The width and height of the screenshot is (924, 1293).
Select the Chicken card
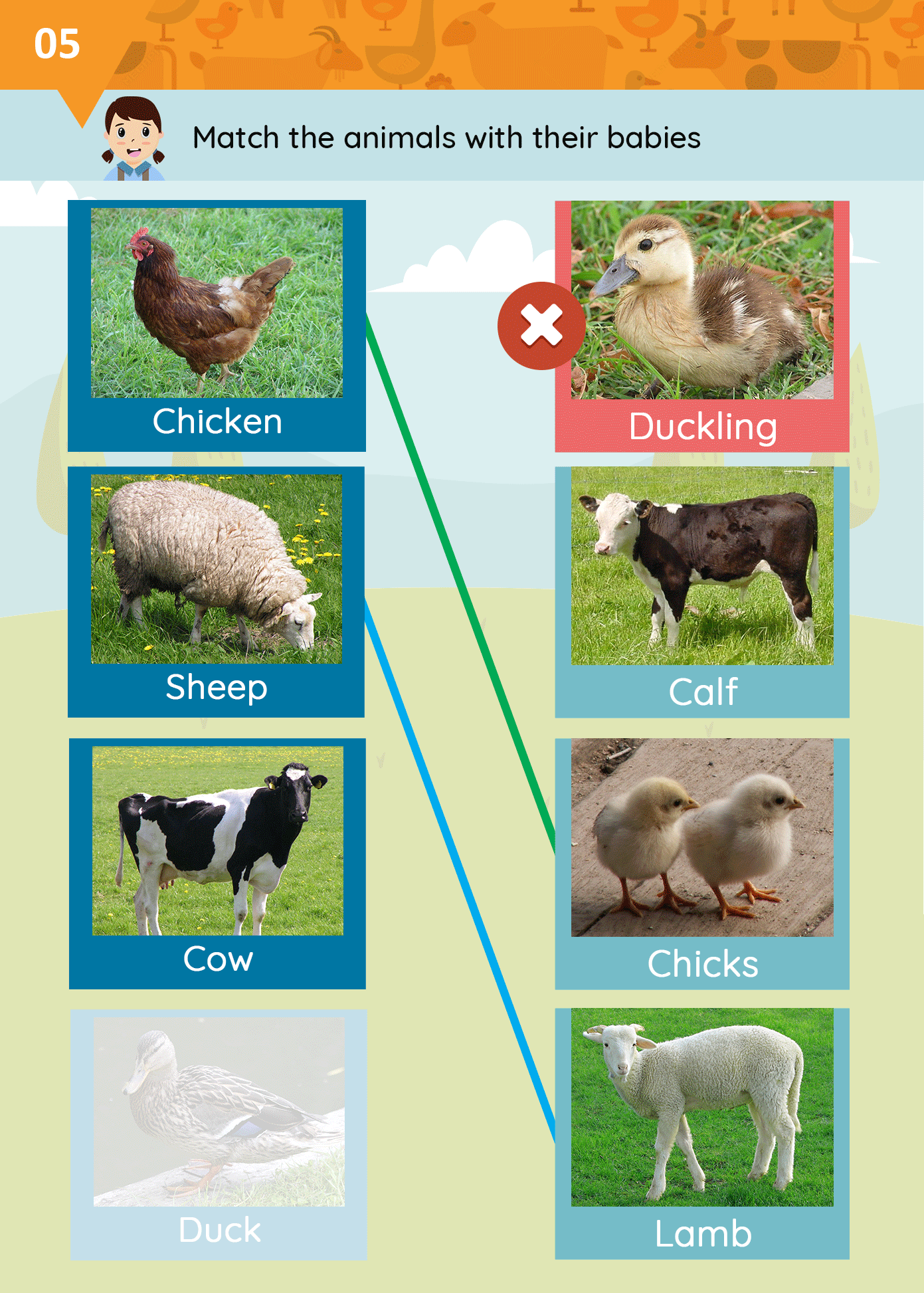click(217, 326)
